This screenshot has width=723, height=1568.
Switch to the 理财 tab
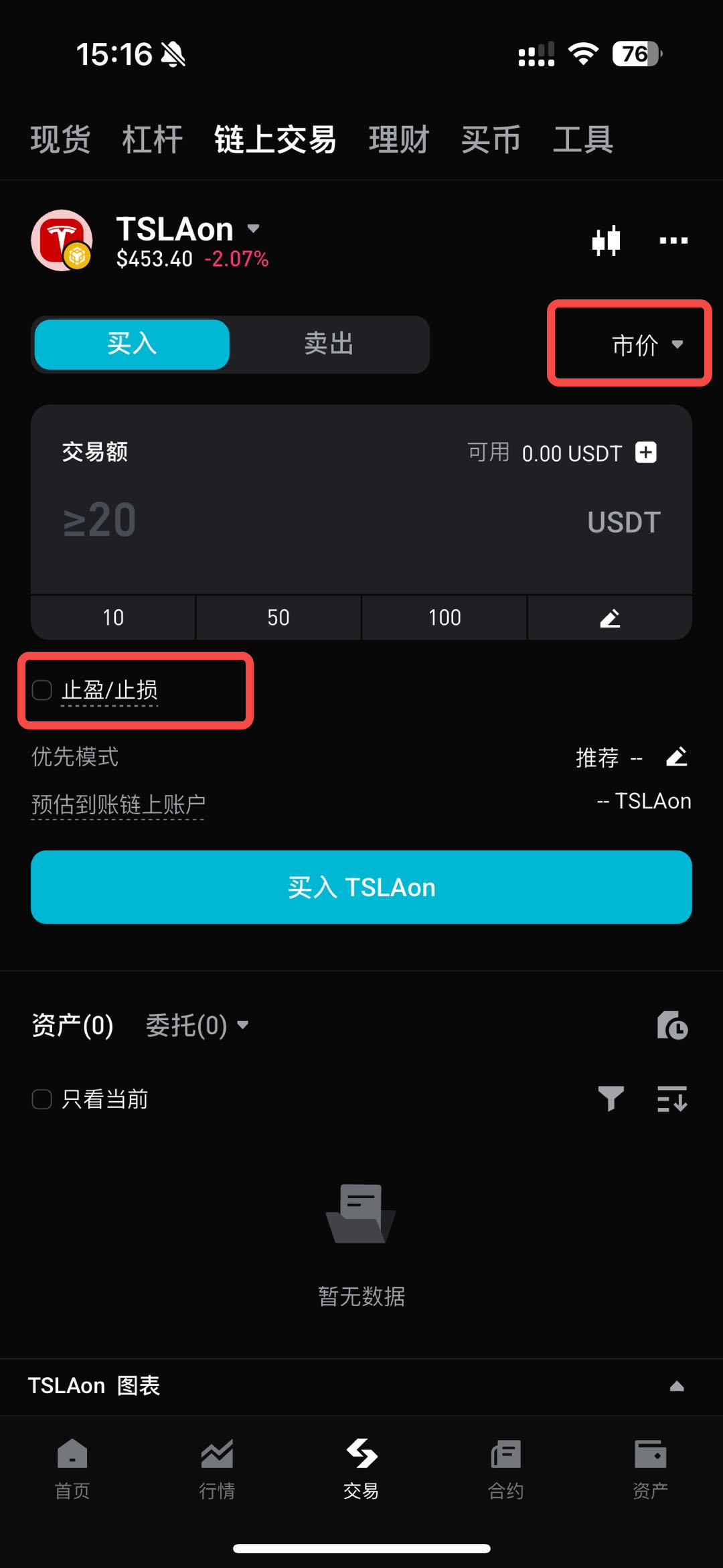[x=398, y=139]
